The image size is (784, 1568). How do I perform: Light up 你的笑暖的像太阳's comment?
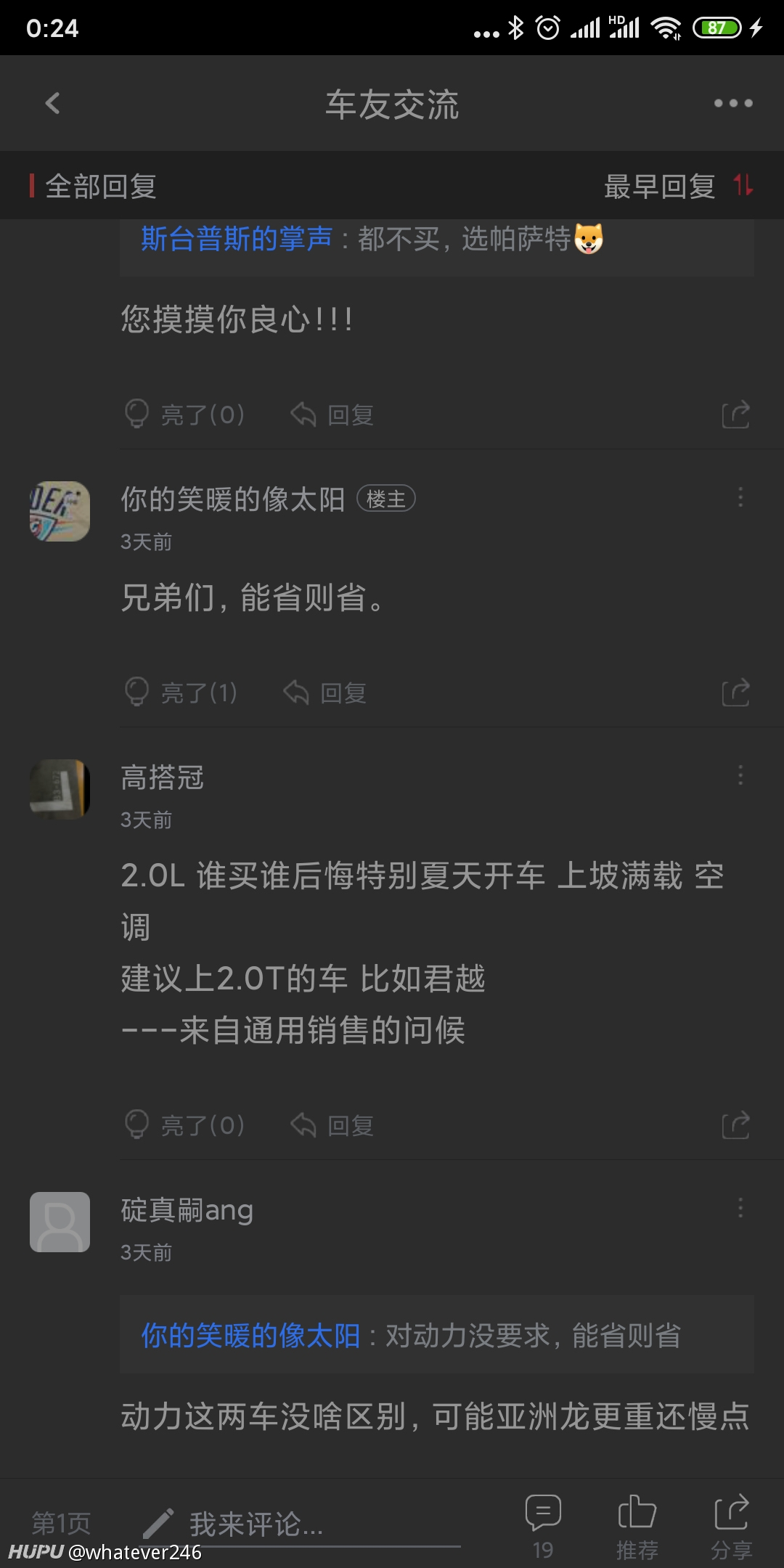point(181,693)
